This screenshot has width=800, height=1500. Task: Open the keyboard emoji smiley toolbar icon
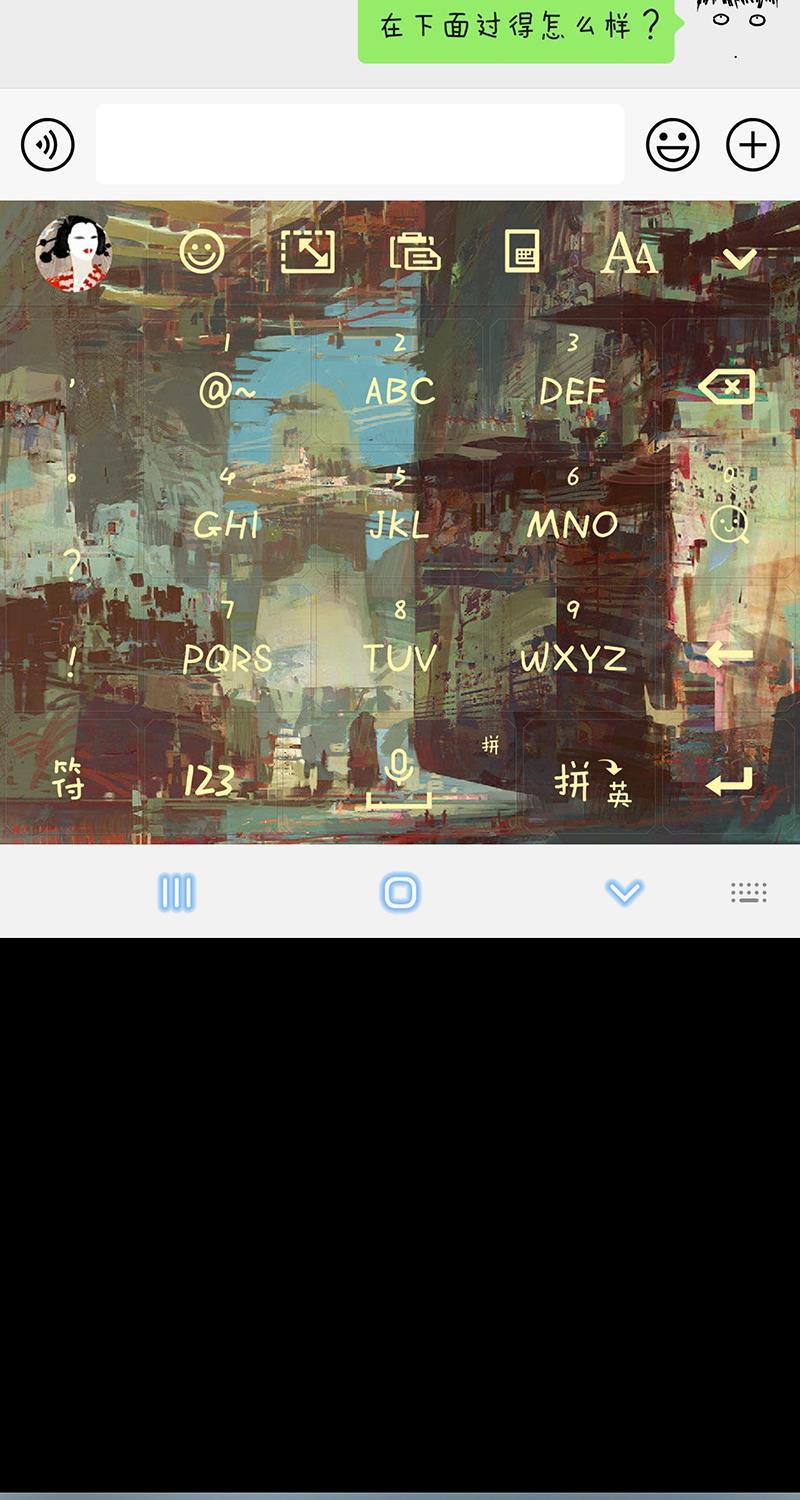tap(202, 252)
